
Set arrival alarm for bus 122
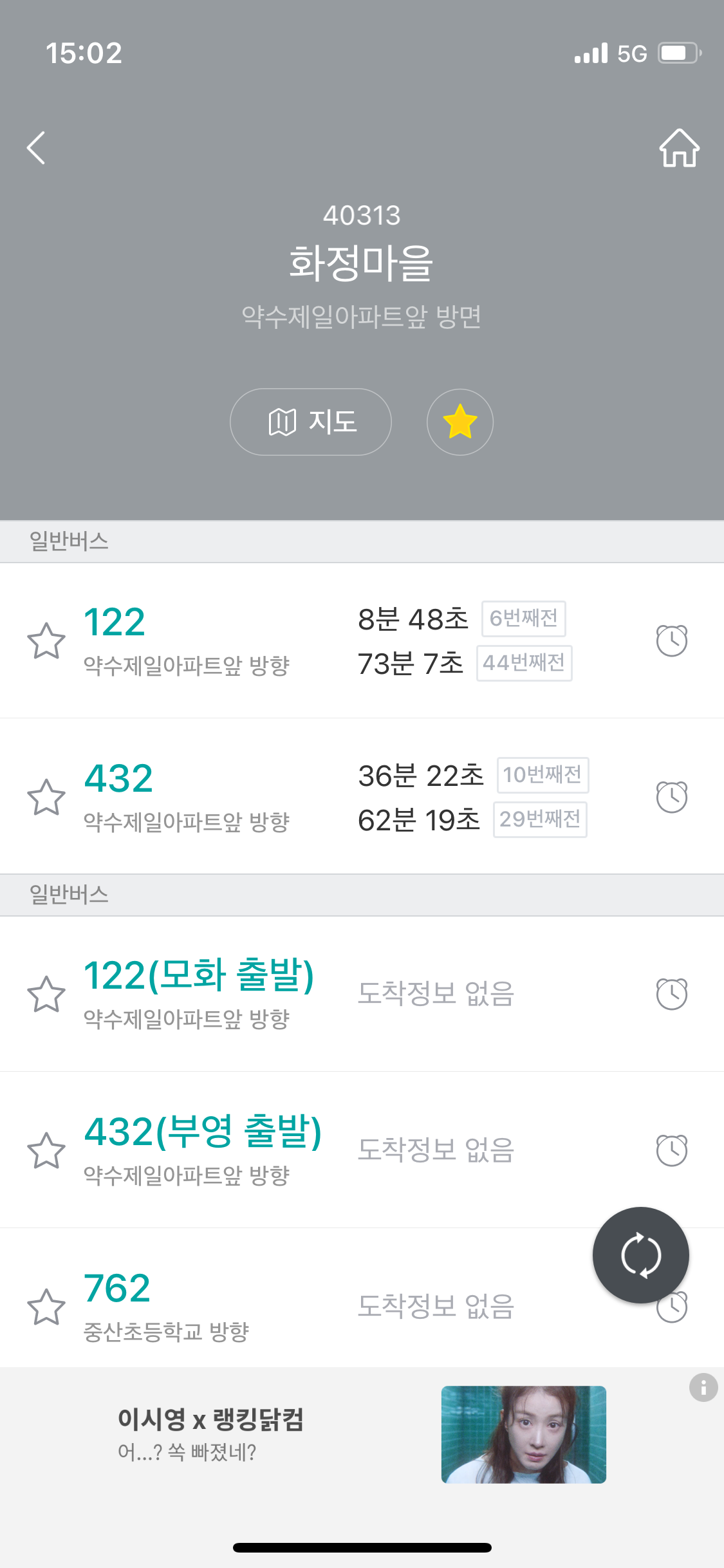coord(672,641)
